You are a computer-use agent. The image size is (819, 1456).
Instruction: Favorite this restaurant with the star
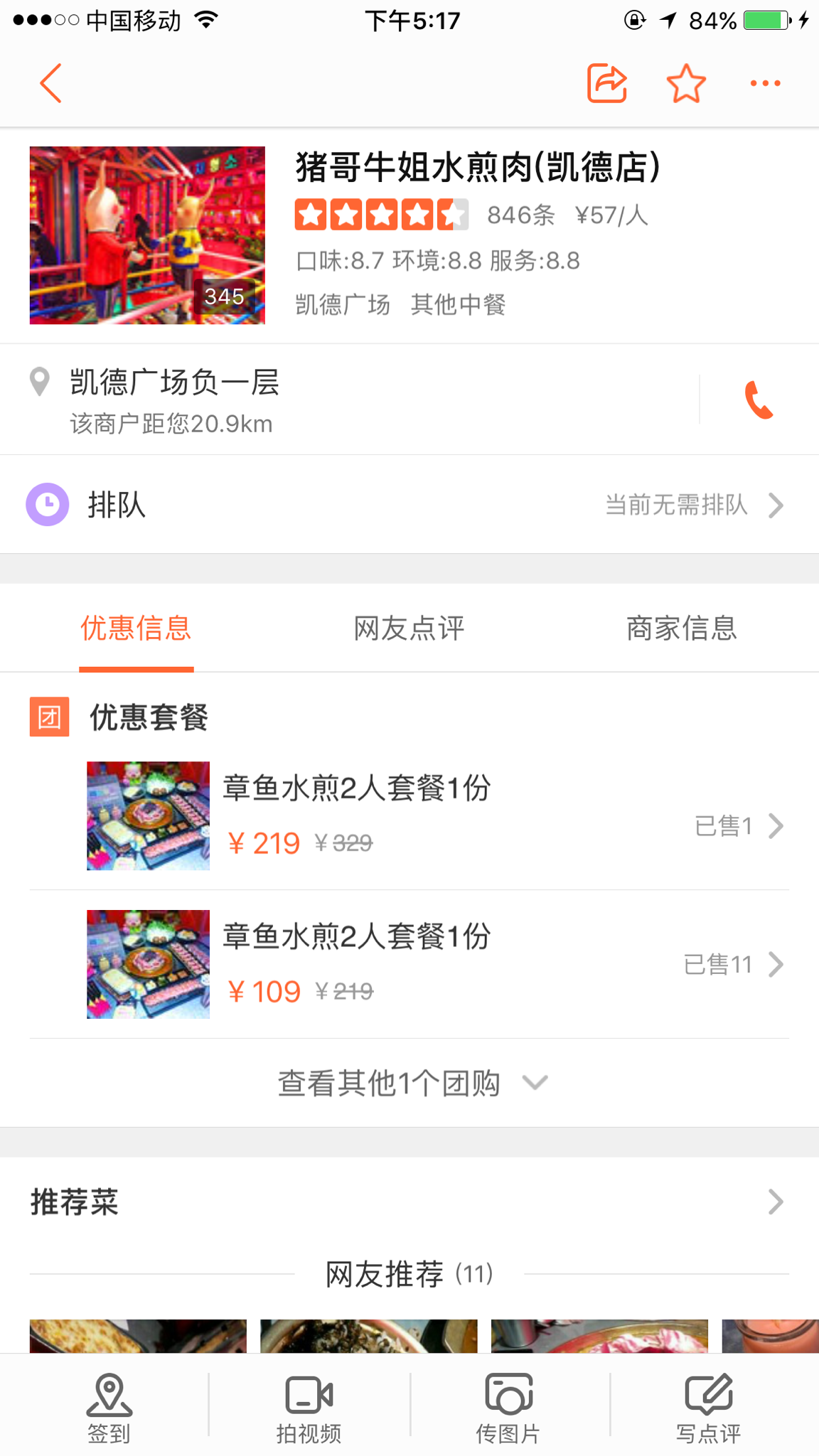point(686,83)
